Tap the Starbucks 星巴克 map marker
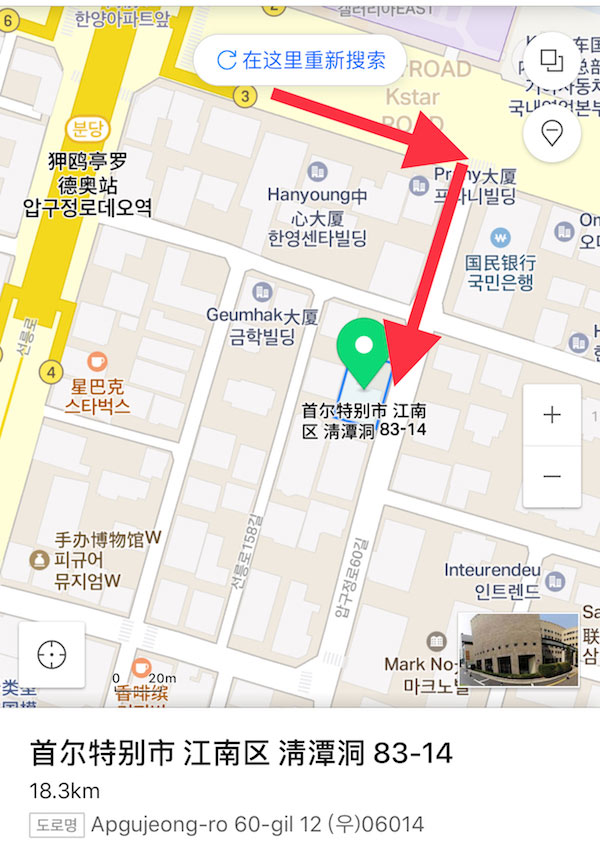This screenshot has width=600, height=864. 97,361
